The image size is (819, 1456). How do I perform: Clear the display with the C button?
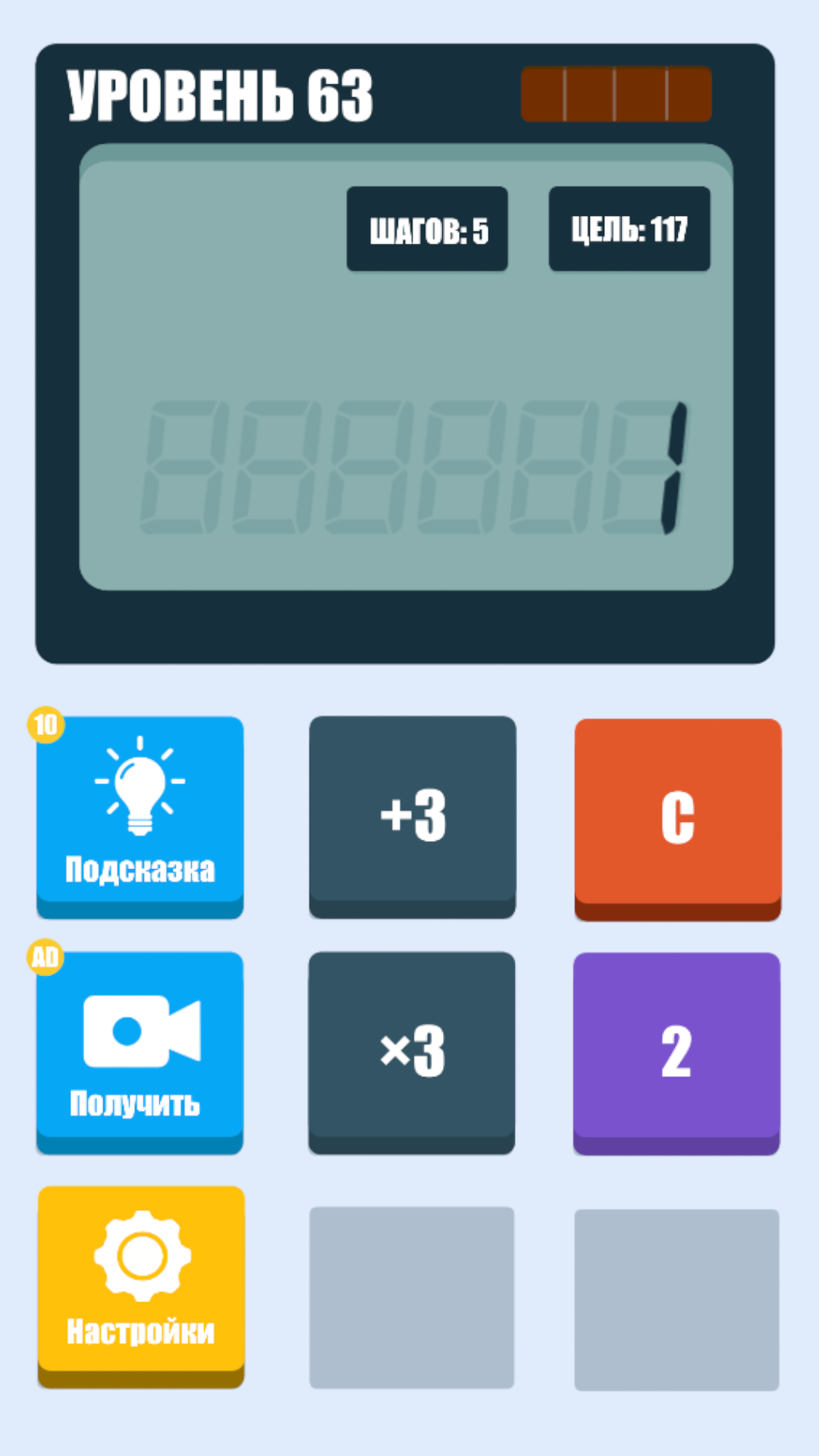tap(677, 817)
